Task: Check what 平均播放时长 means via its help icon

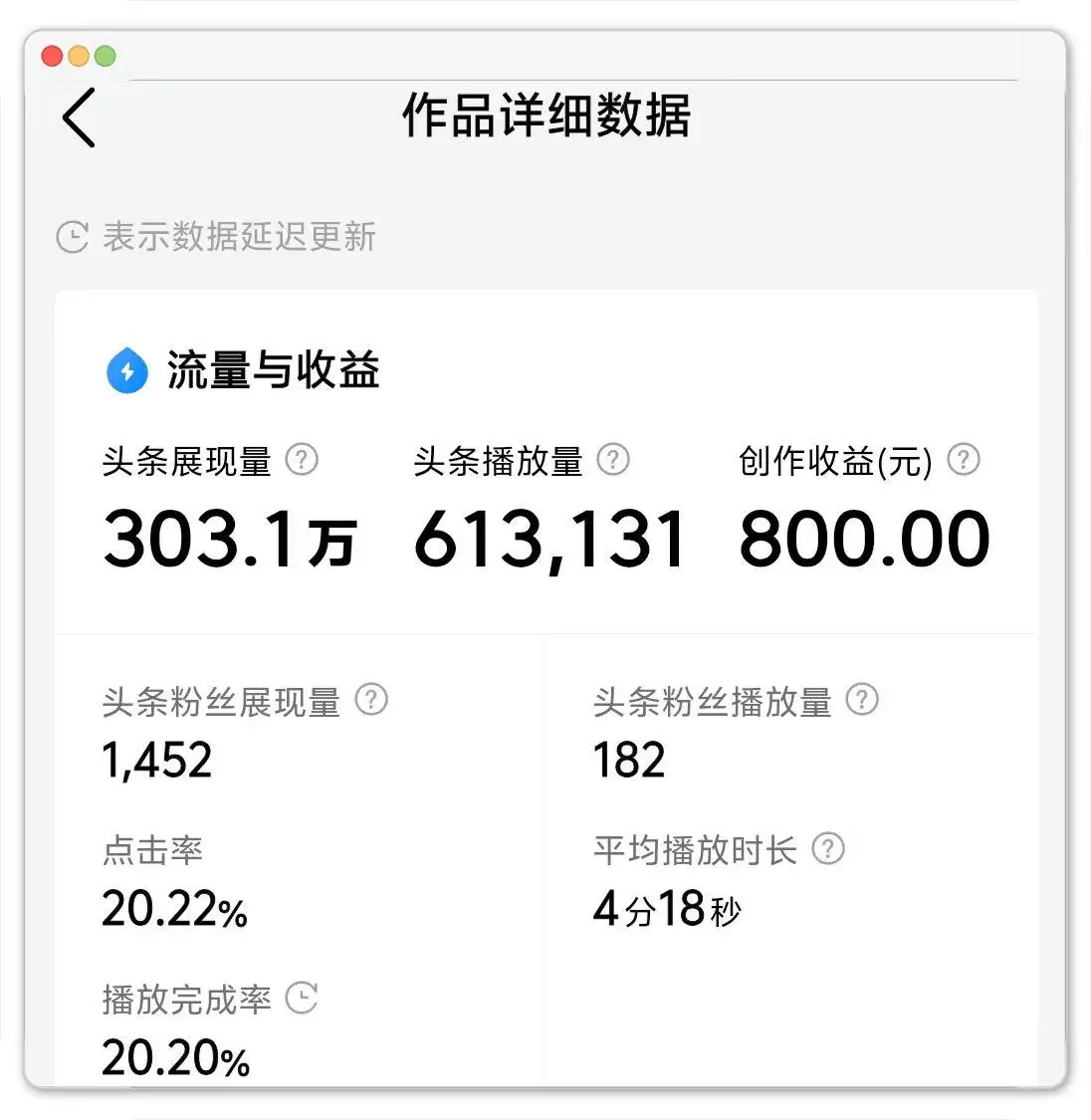Action: point(828,849)
